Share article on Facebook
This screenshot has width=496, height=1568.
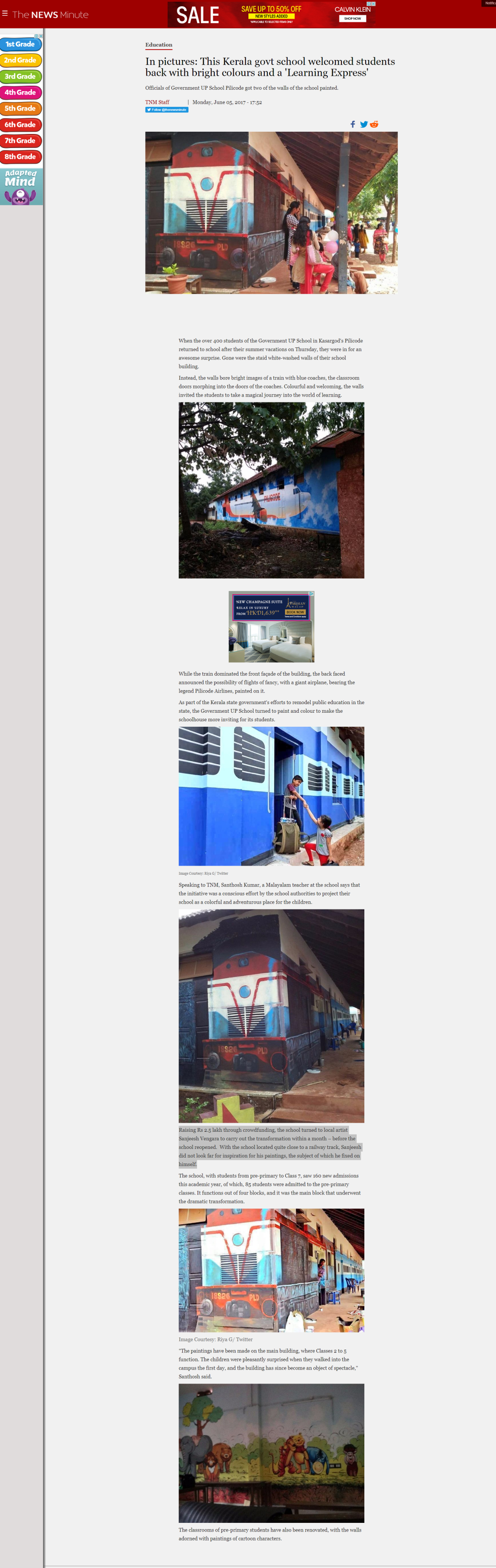point(352,124)
